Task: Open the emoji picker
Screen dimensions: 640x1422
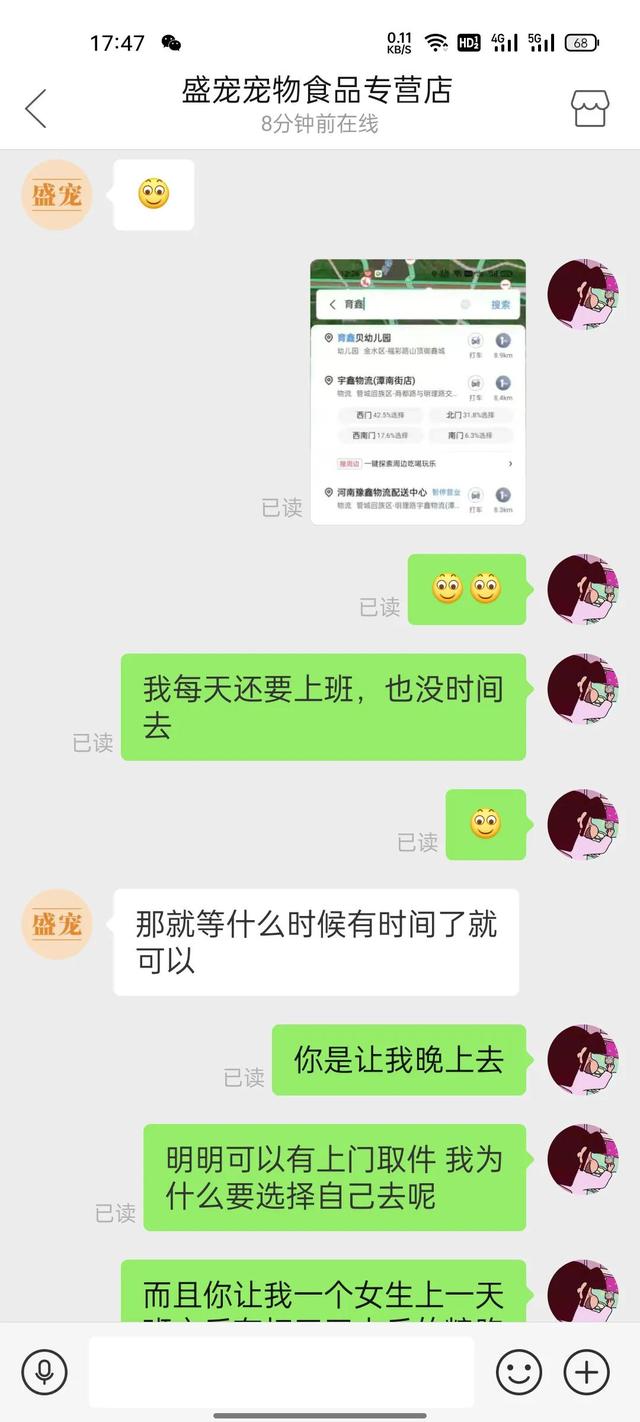Action: point(519,1372)
